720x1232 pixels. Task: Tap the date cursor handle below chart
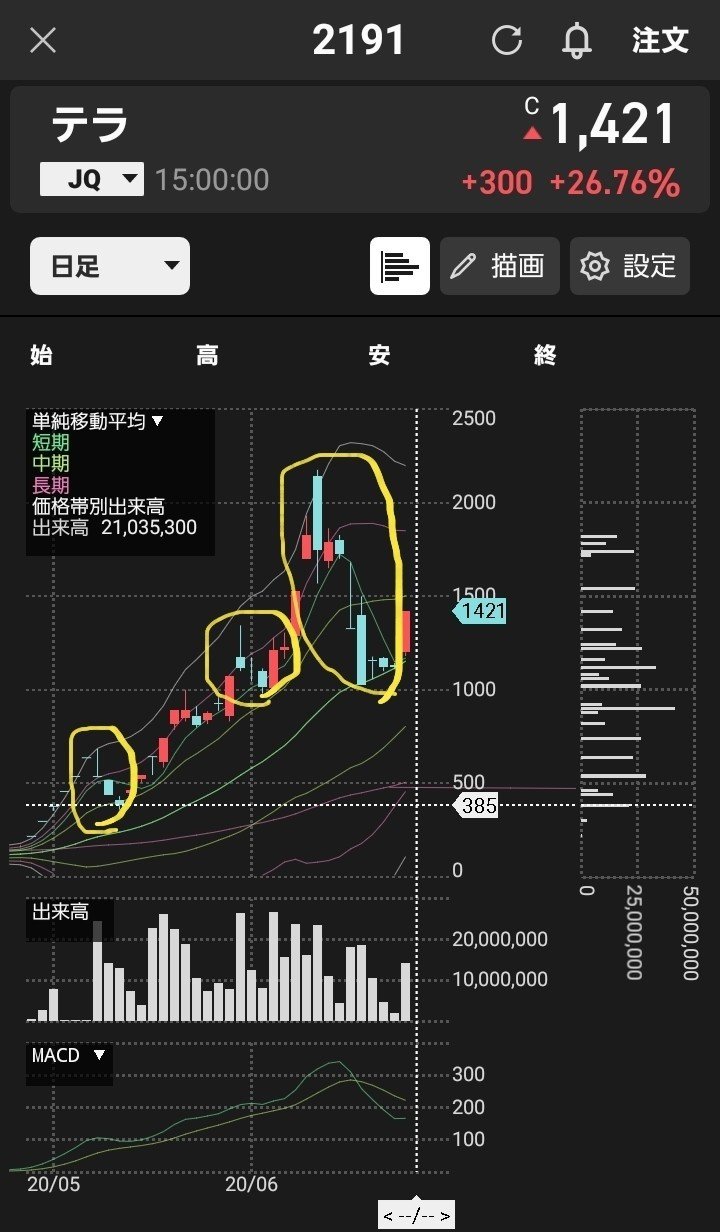tap(416, 1216)
